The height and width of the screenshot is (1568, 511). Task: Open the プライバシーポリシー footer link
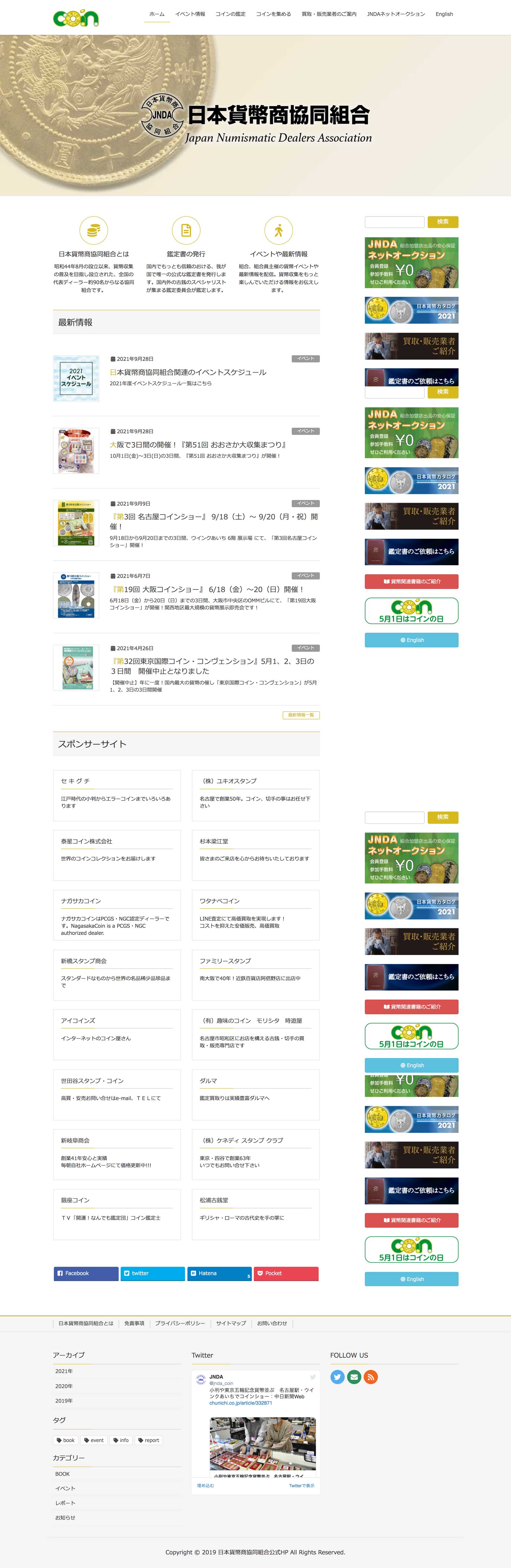(180, 1323)
